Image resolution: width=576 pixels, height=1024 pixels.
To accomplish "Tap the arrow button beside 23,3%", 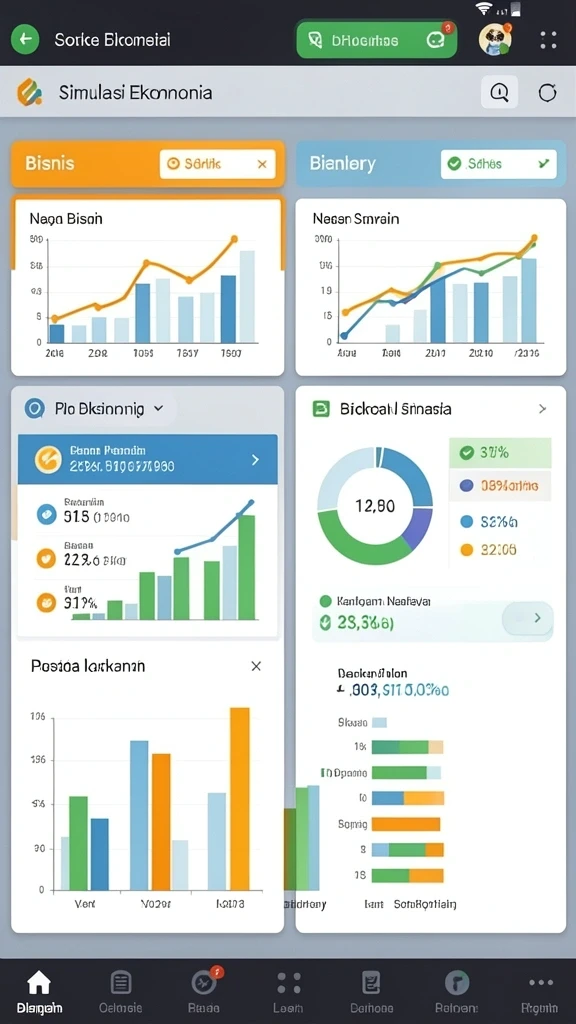I will 528,618.
